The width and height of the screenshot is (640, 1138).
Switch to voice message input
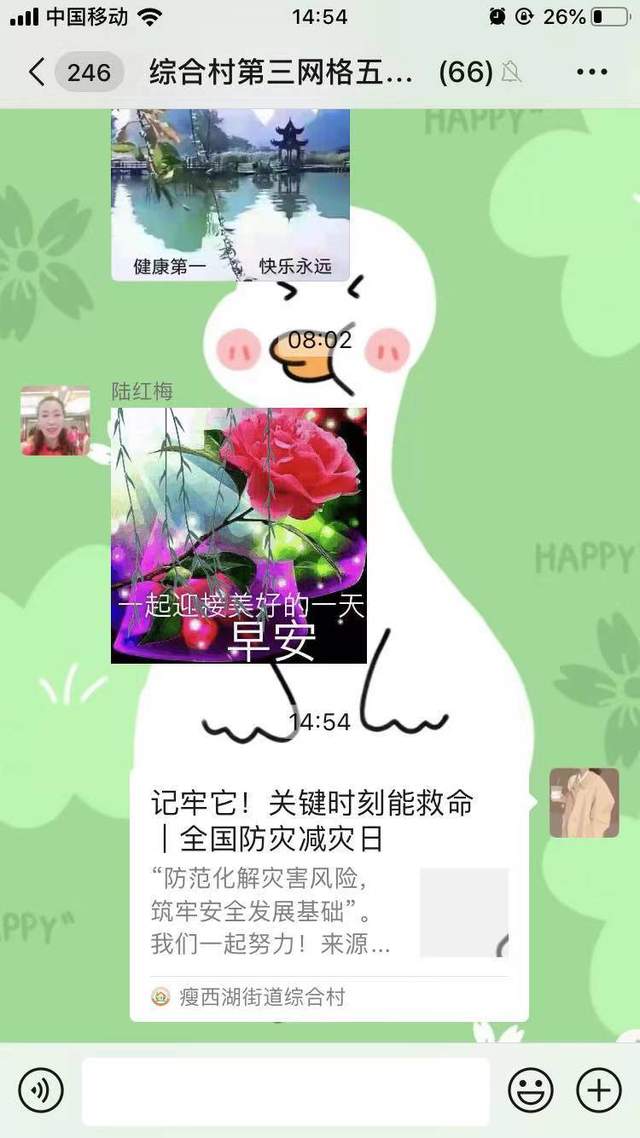(41, 1090)
